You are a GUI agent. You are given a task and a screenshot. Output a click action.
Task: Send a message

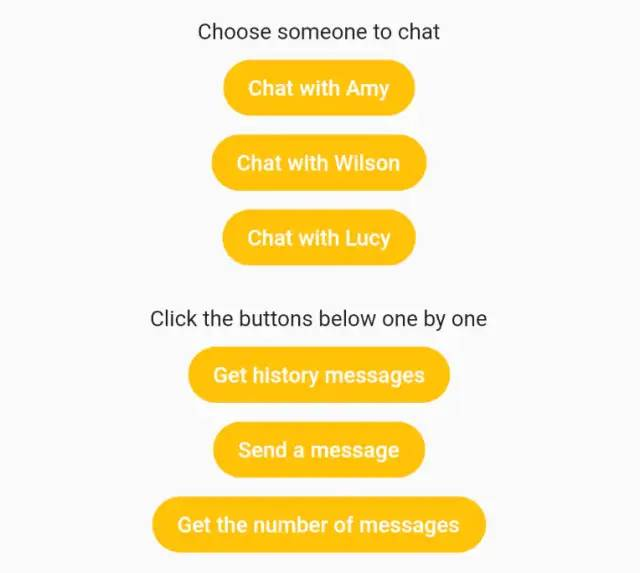pos(318,450)
